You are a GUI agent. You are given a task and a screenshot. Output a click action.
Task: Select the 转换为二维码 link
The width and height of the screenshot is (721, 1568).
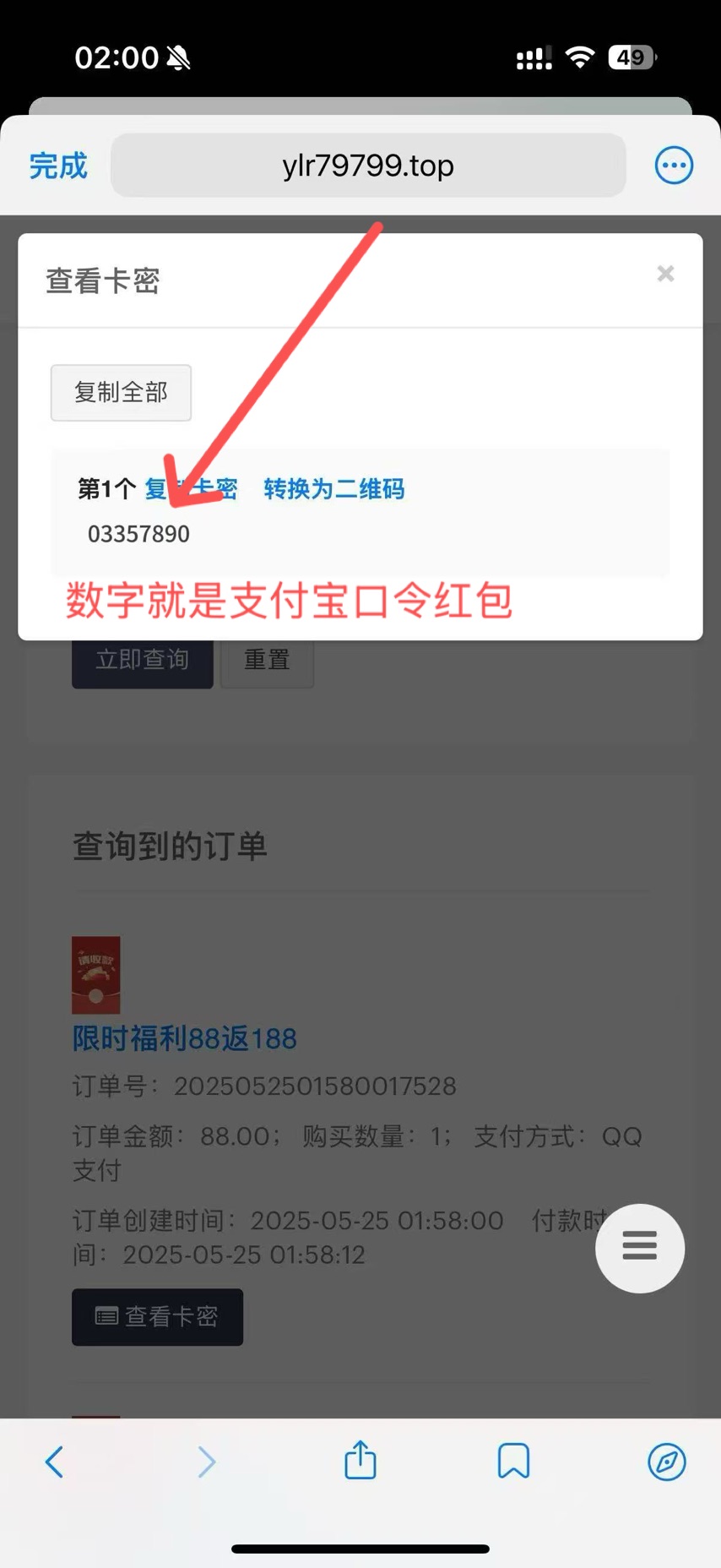tap(333, 488)
